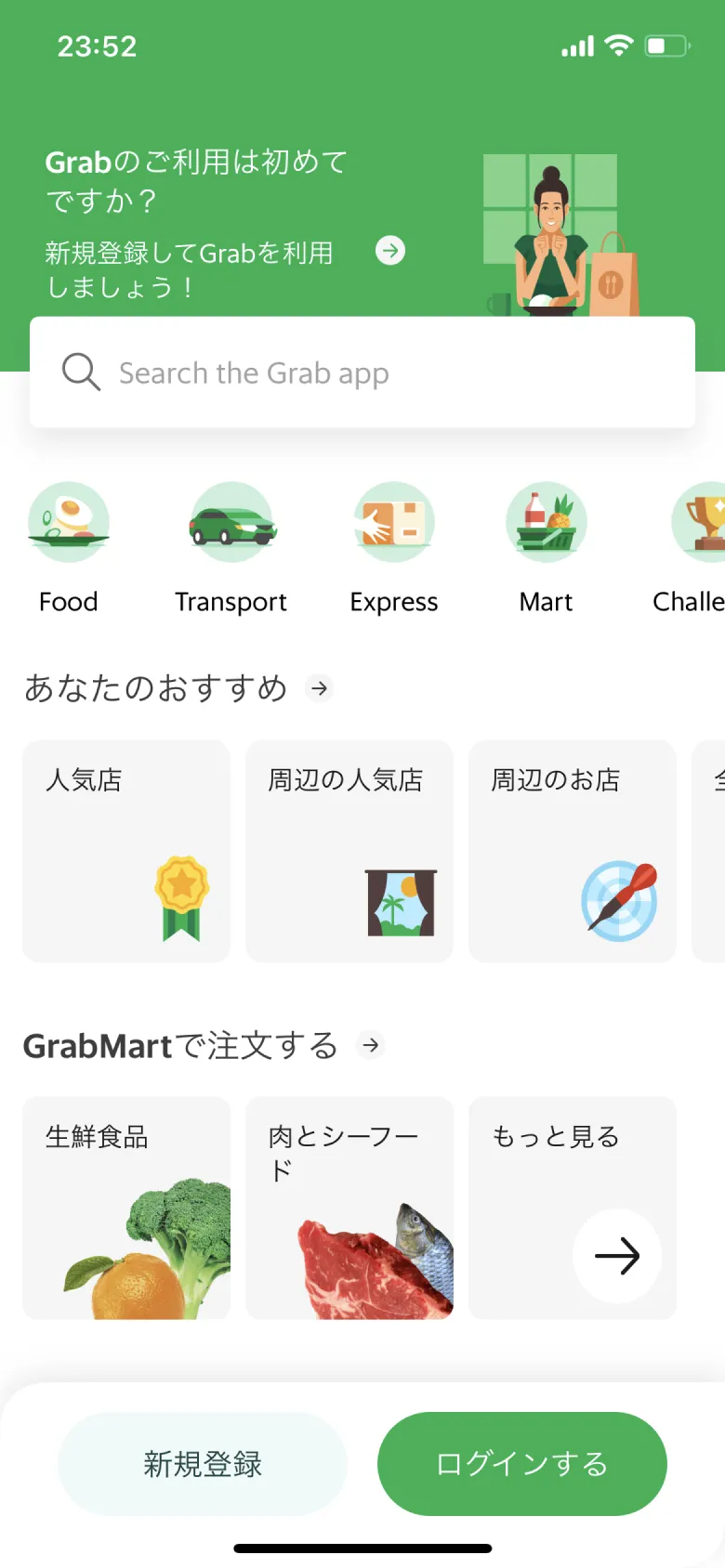Viewport: 725px width, 1568px height.
Task: Tap the battery indicator in status bar
Action: [666, 44]
